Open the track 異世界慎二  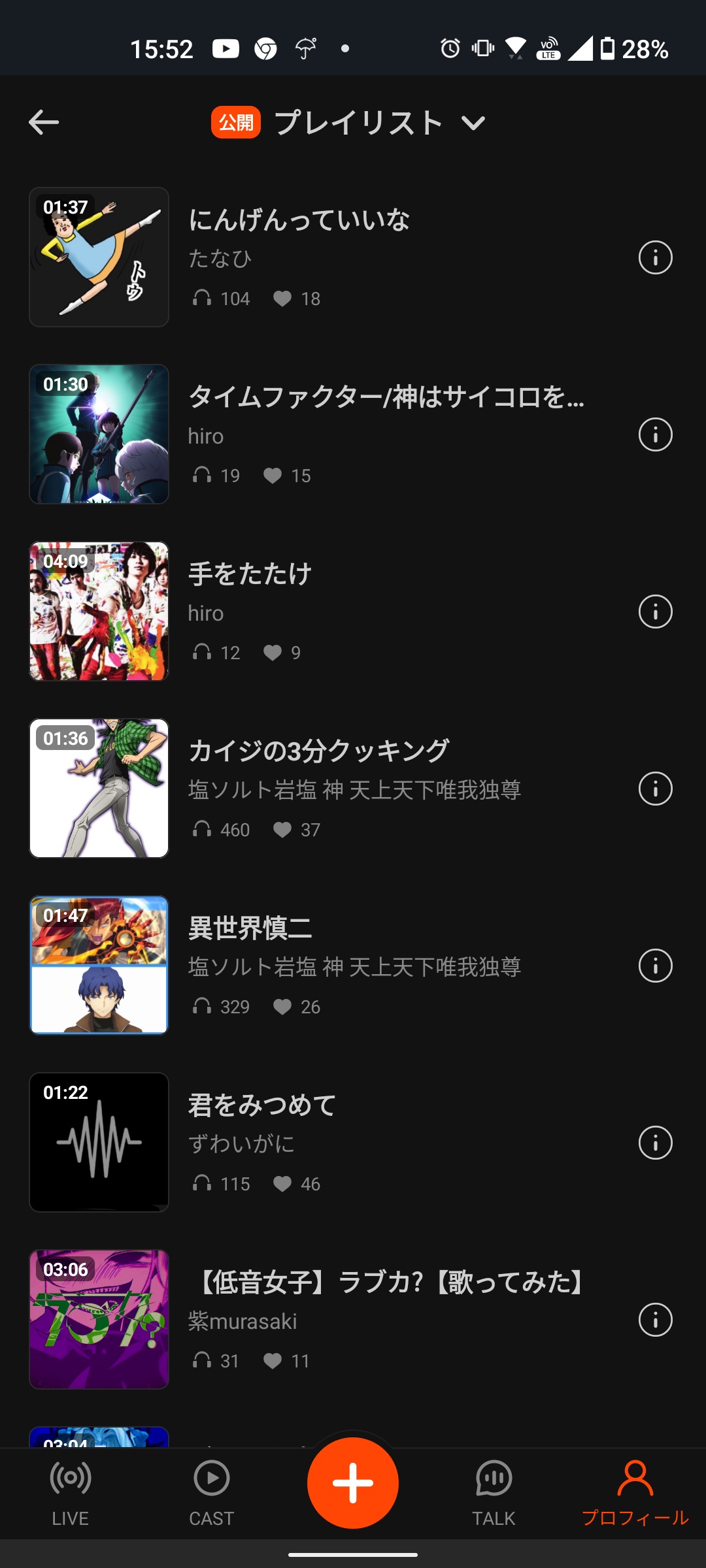pos(250,928)
